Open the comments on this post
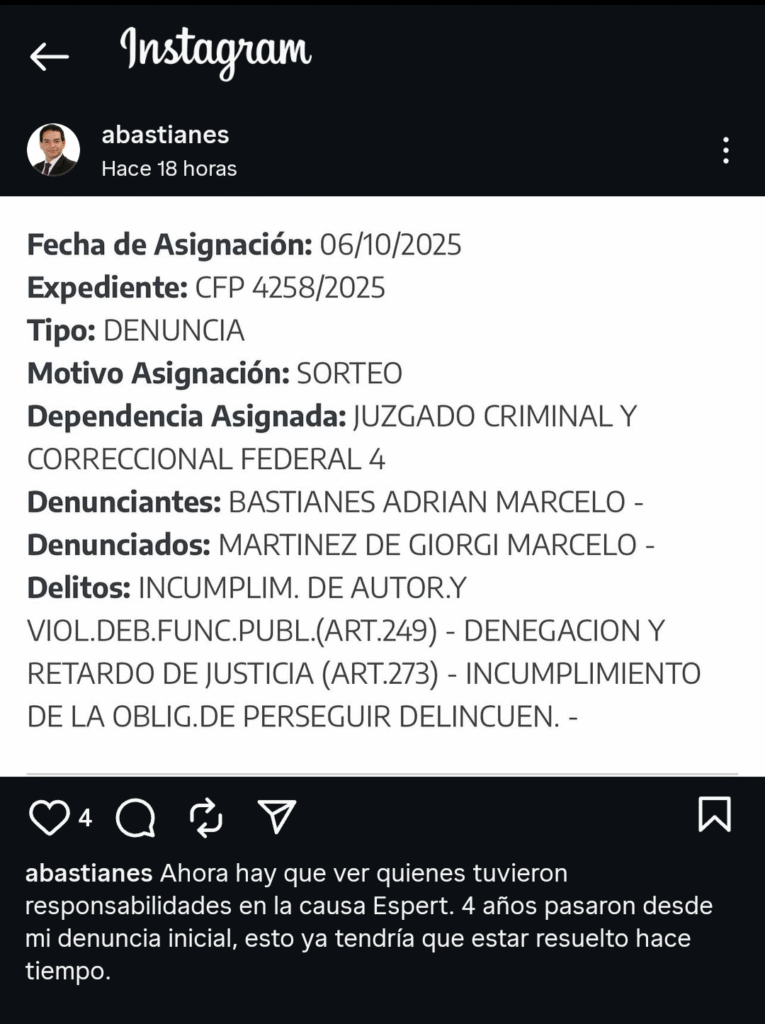This screenshot has width=765, height=1024. [x=136, y=818]
